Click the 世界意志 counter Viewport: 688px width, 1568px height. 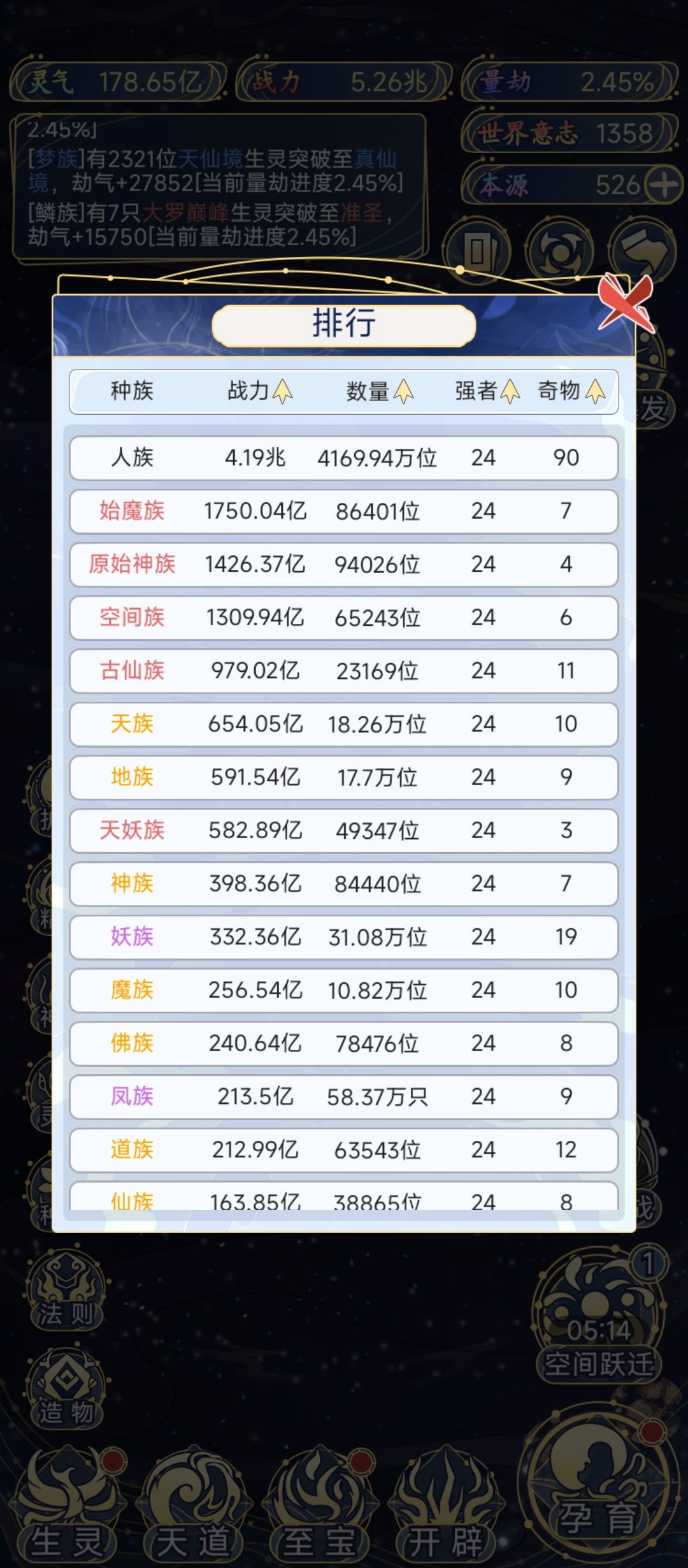click(x=566, y=132)
